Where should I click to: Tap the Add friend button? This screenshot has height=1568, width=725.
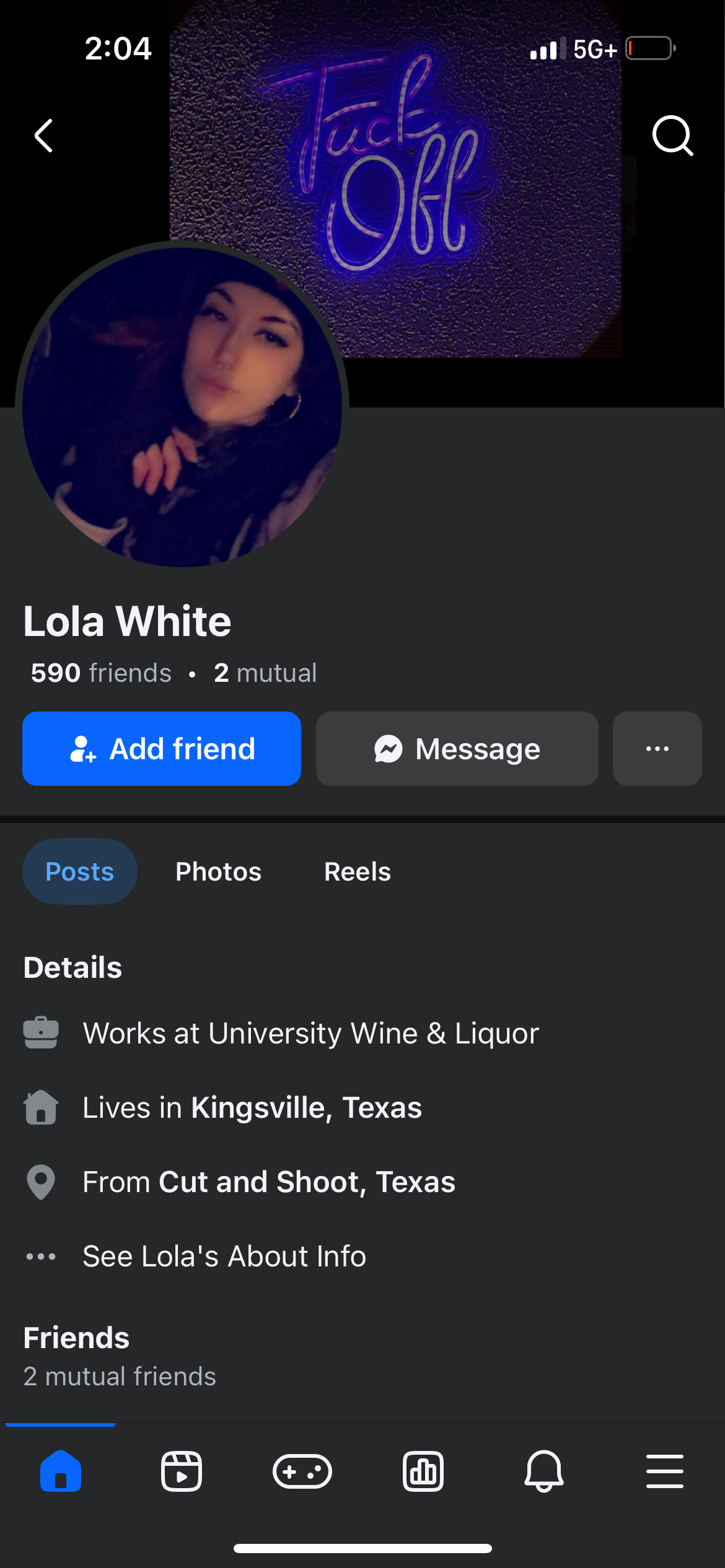click(x=162, y=749)
